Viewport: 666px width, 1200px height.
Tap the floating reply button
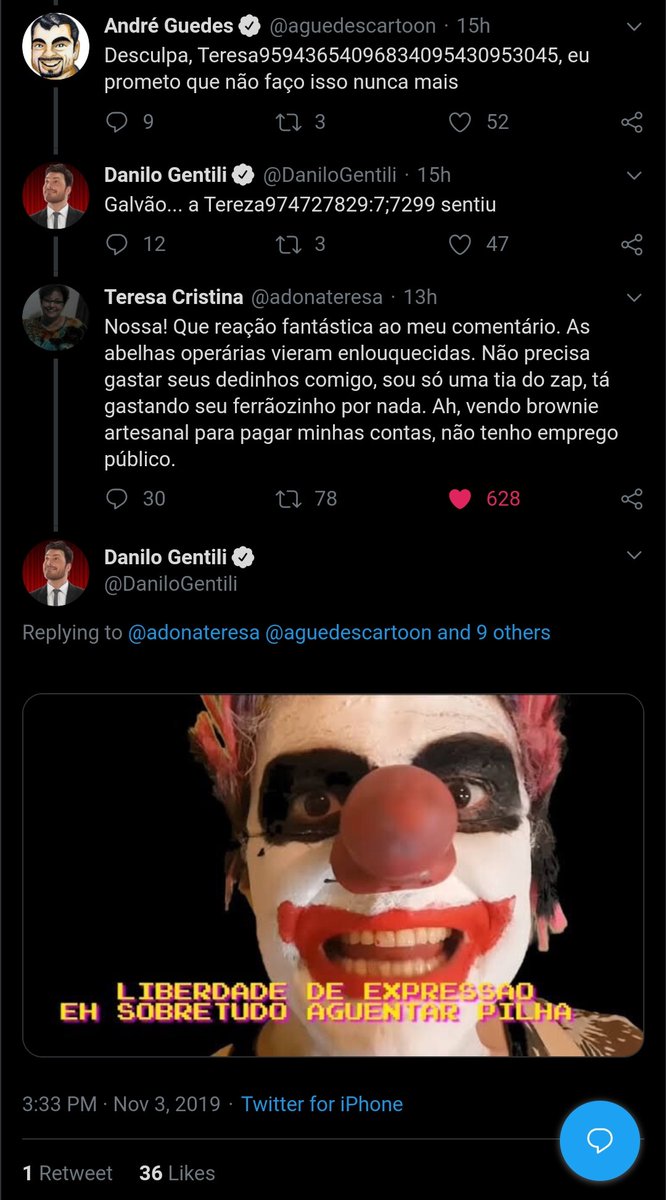pos(599,1140)
